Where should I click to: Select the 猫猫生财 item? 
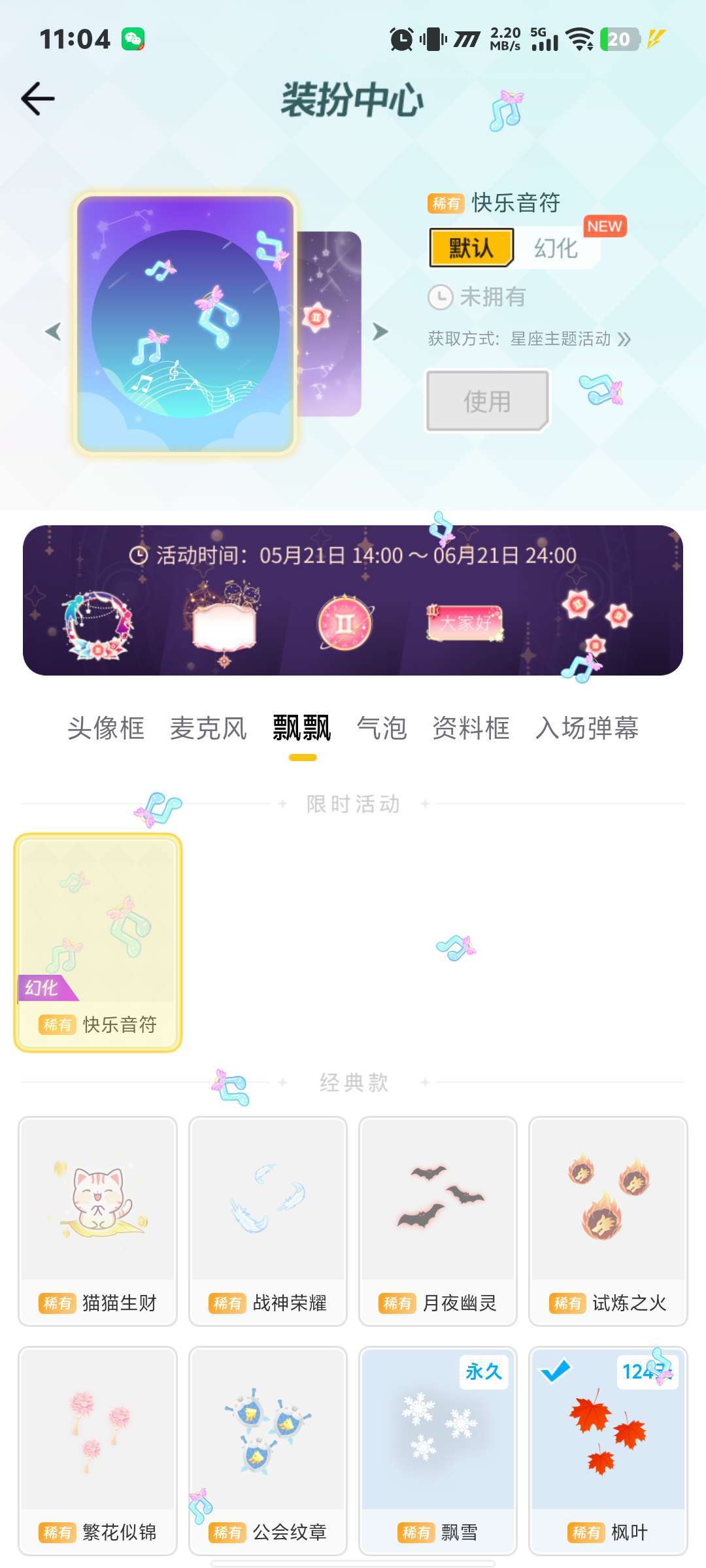[x=98, y=1221]
